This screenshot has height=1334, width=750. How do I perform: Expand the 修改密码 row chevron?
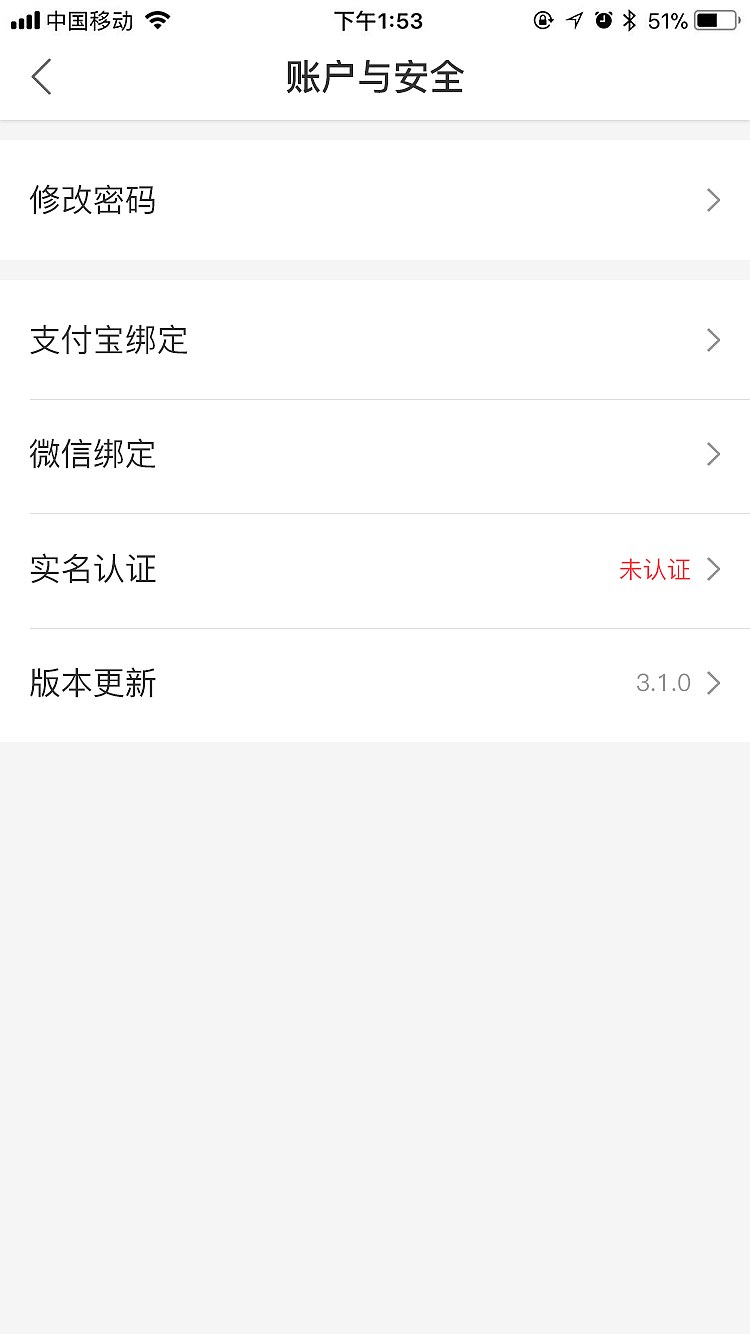pos(713,200)
